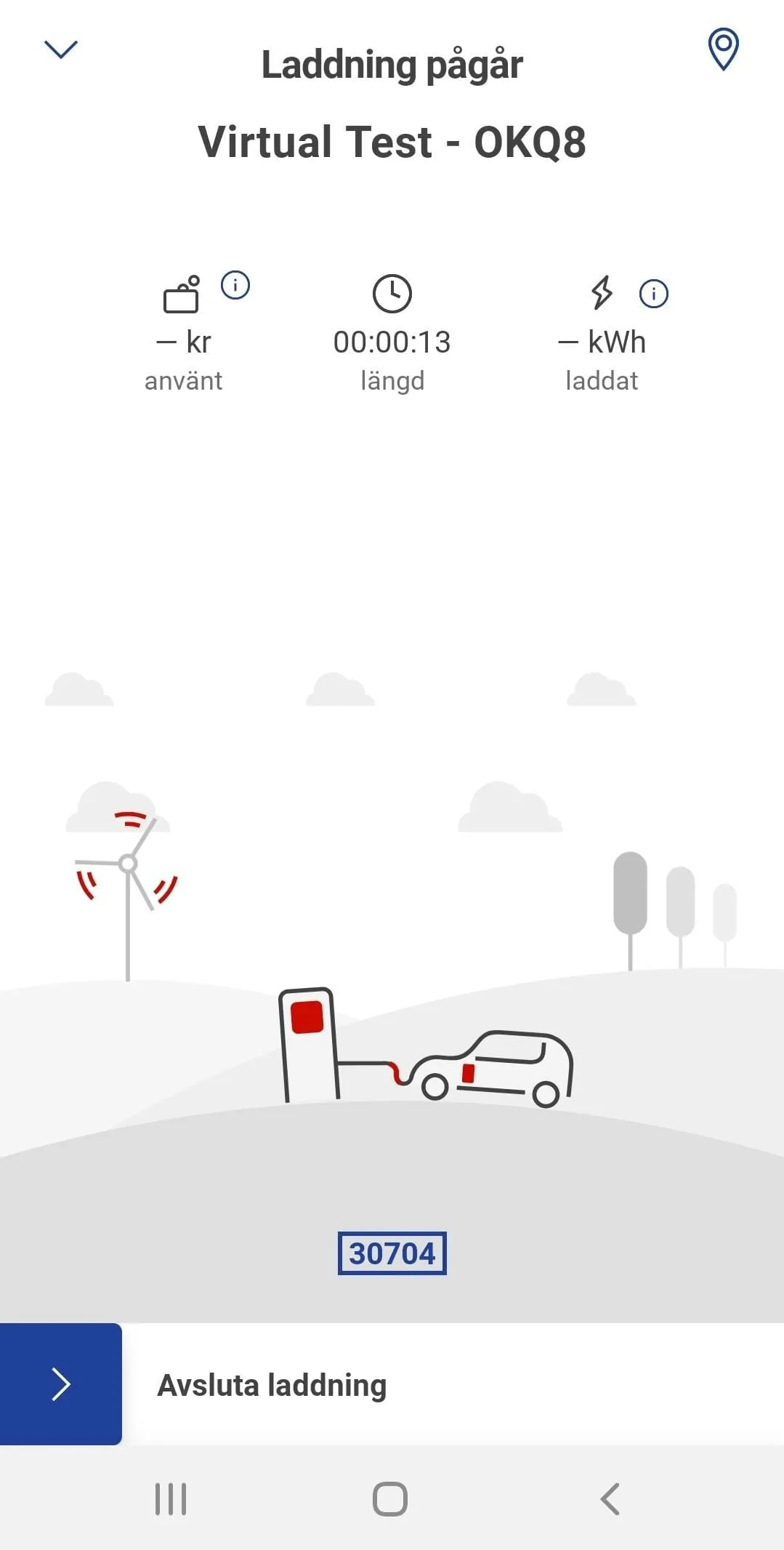Image resolution: width=784 pixels, height=1550 pixels.
Task: Show info about the kr använt cost
Action: [x=235, y=285]
